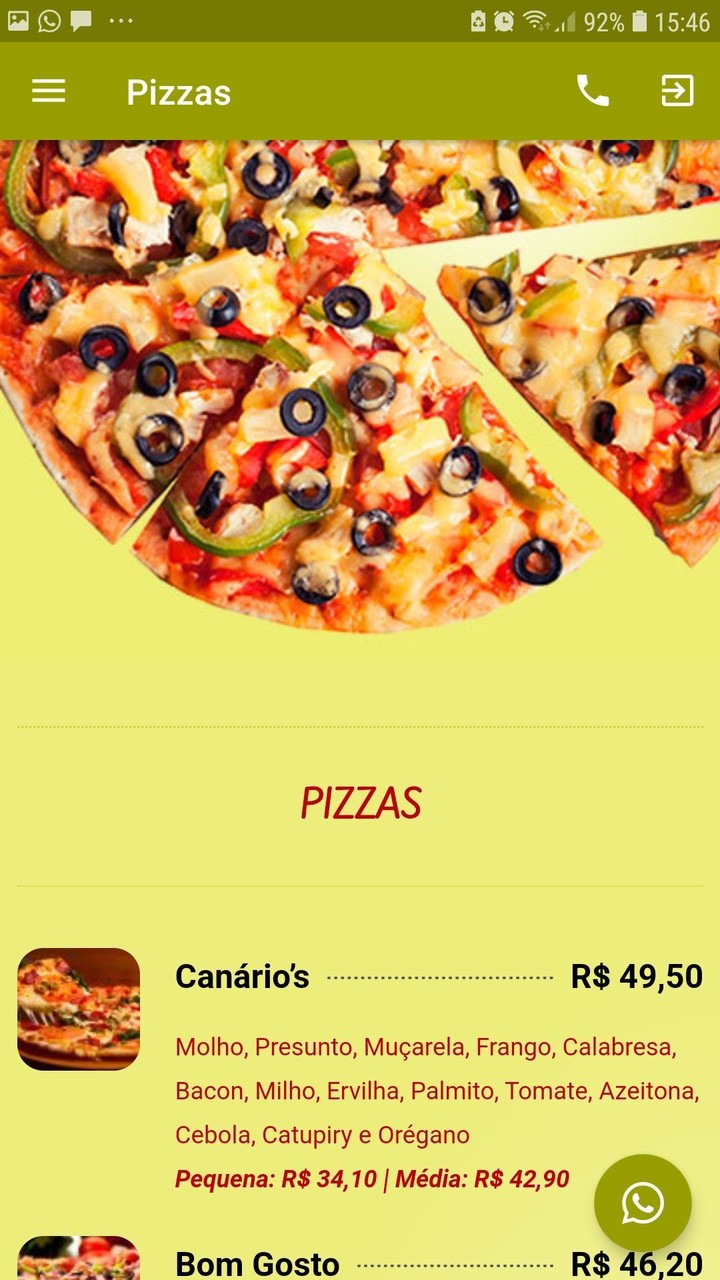Tap the Pizzas screen title
The image size is (720, 1280).
coord(177,91)
